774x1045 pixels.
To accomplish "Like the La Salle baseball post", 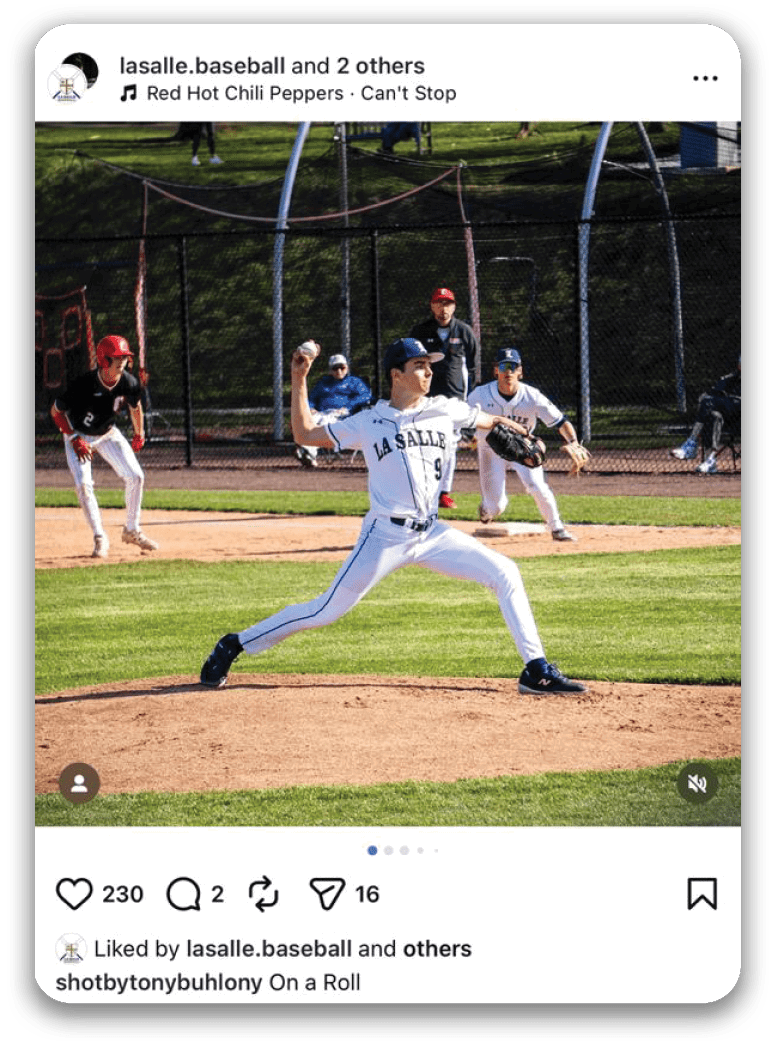I will tap(74, 893).
